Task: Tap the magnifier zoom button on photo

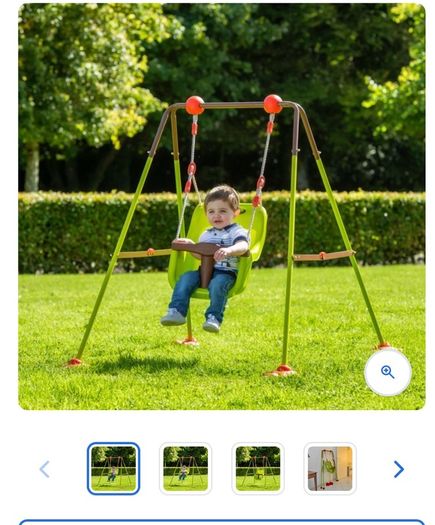Action: pyautogui.click(x=388, y=372)
